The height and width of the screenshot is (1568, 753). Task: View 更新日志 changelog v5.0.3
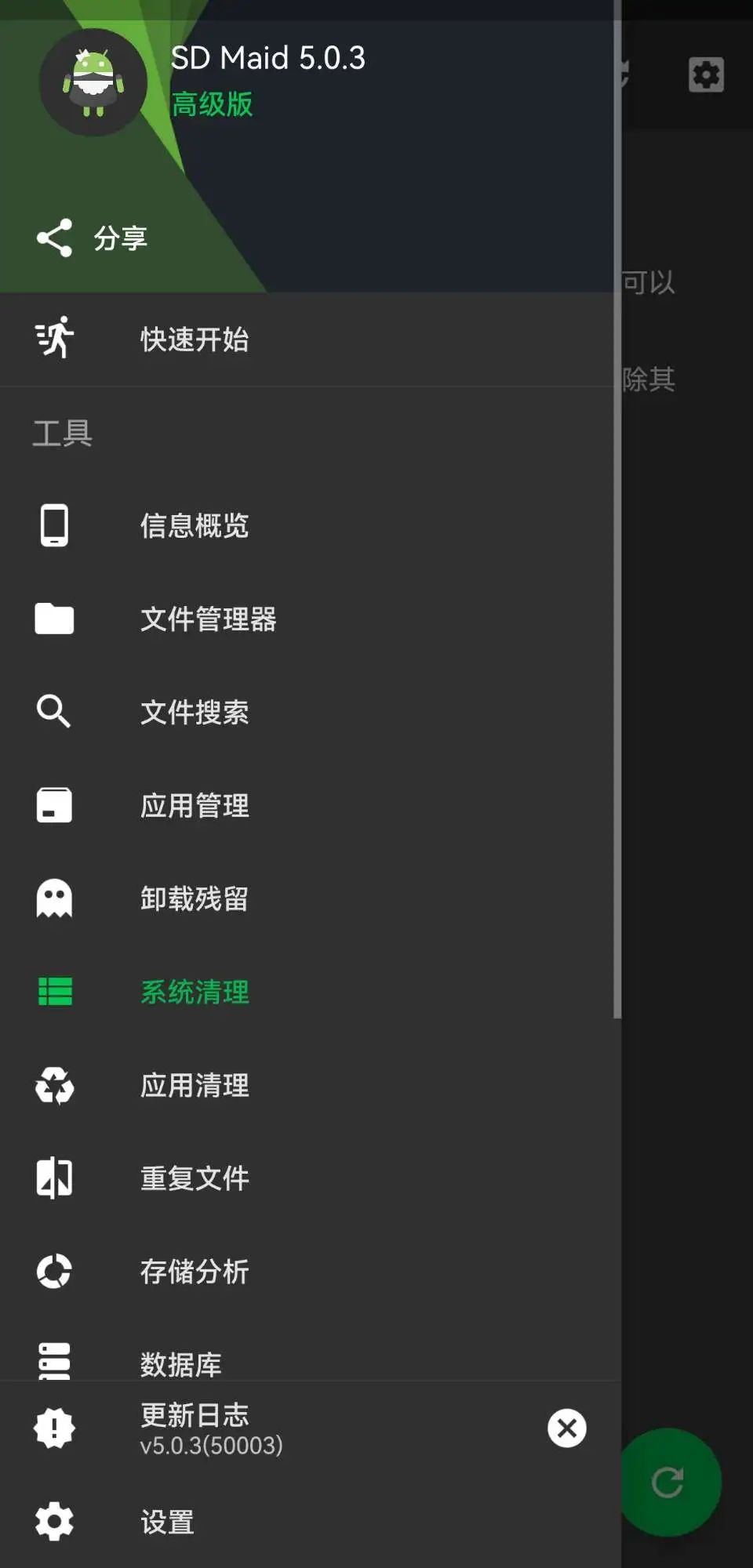tap(210, 1428)
